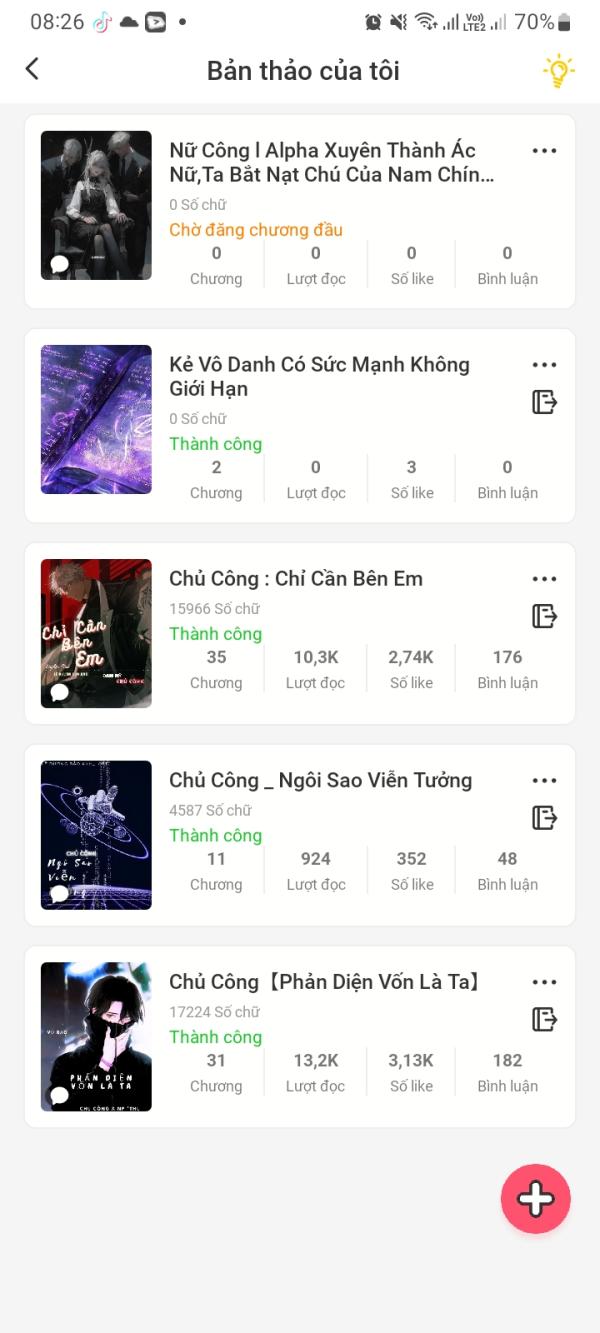Open the light bulb tips icon
The width and height of the screenshot is (600, 1333).
click(558, 70)
